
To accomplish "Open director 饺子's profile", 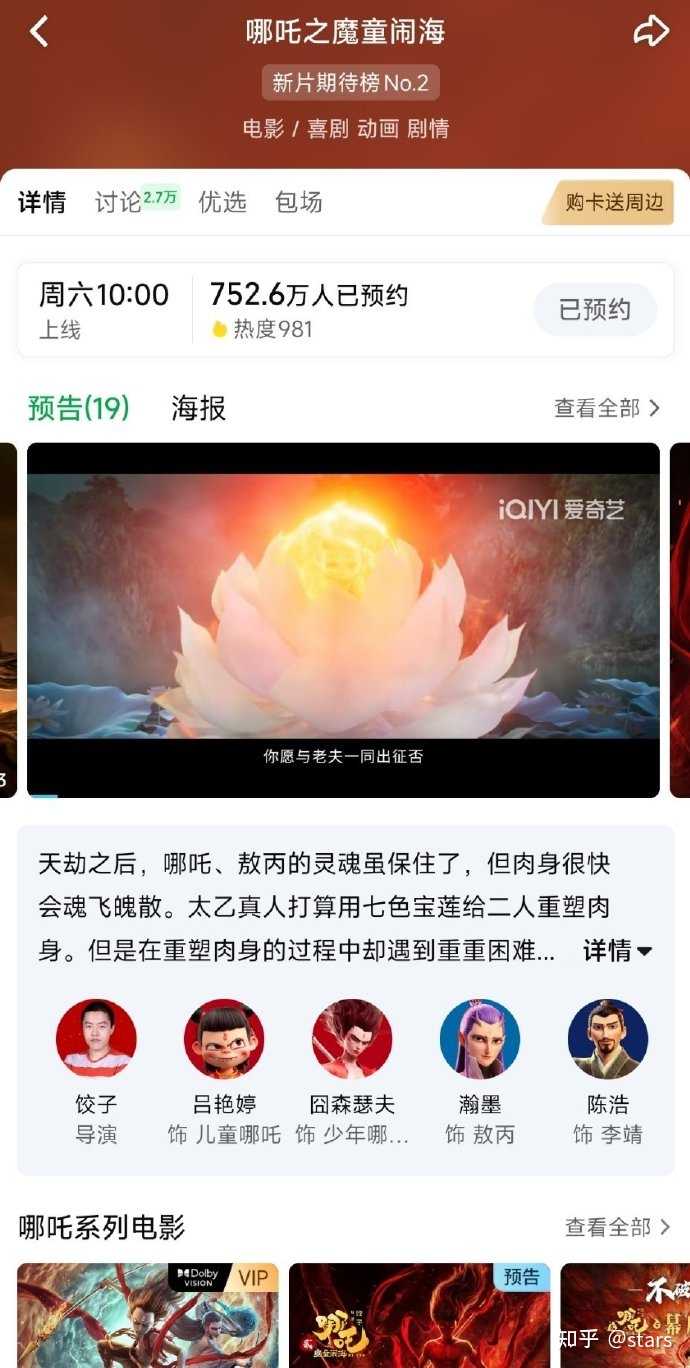I will coord(96,1040).
